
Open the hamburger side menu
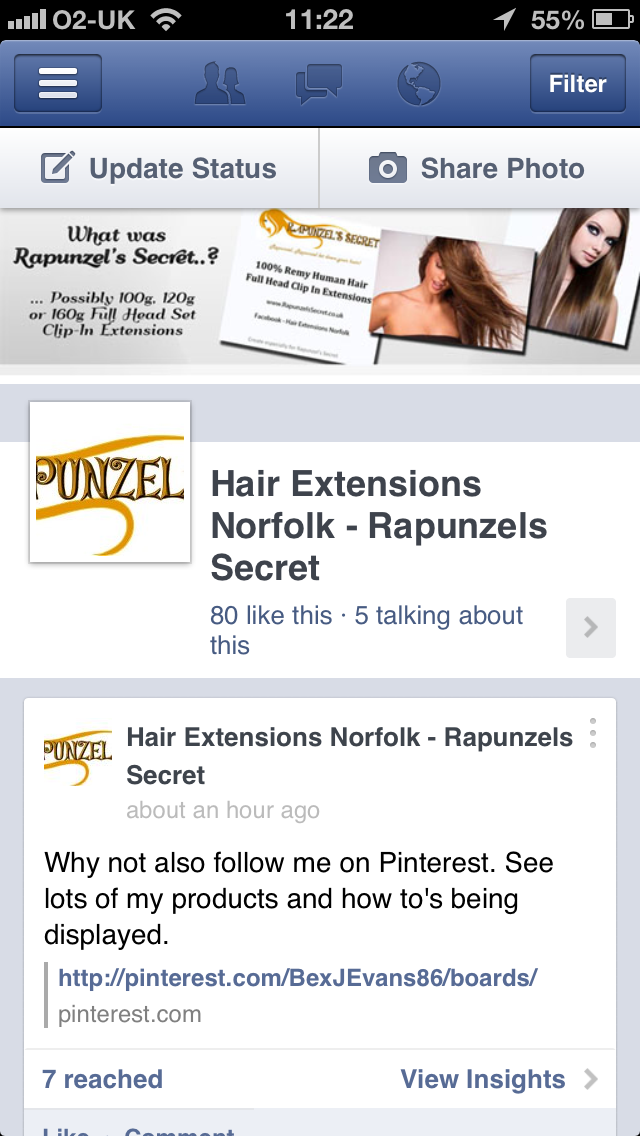click(x=58, y=84)
